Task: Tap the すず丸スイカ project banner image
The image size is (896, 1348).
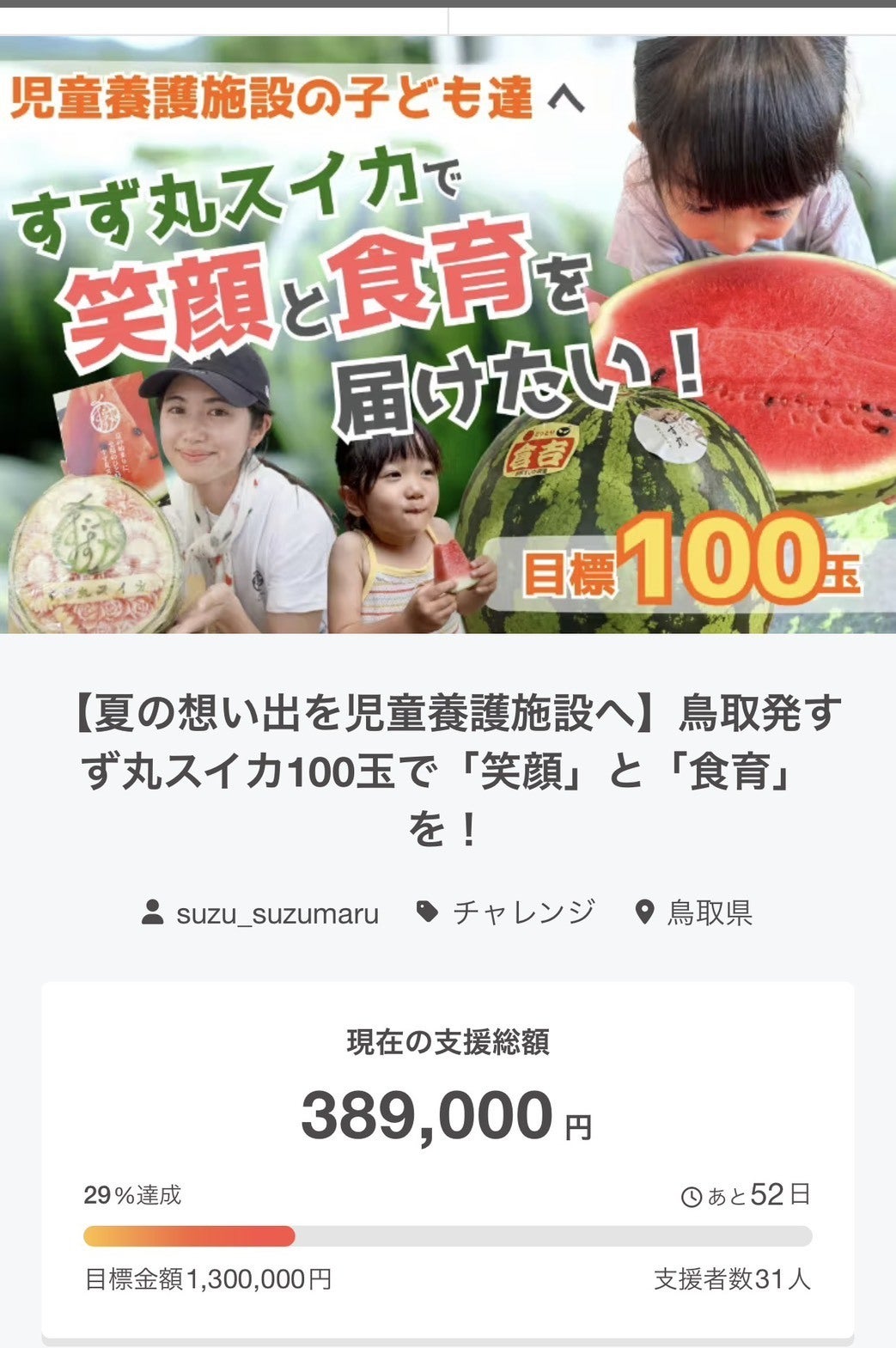Action: click(x=448, y=335)
